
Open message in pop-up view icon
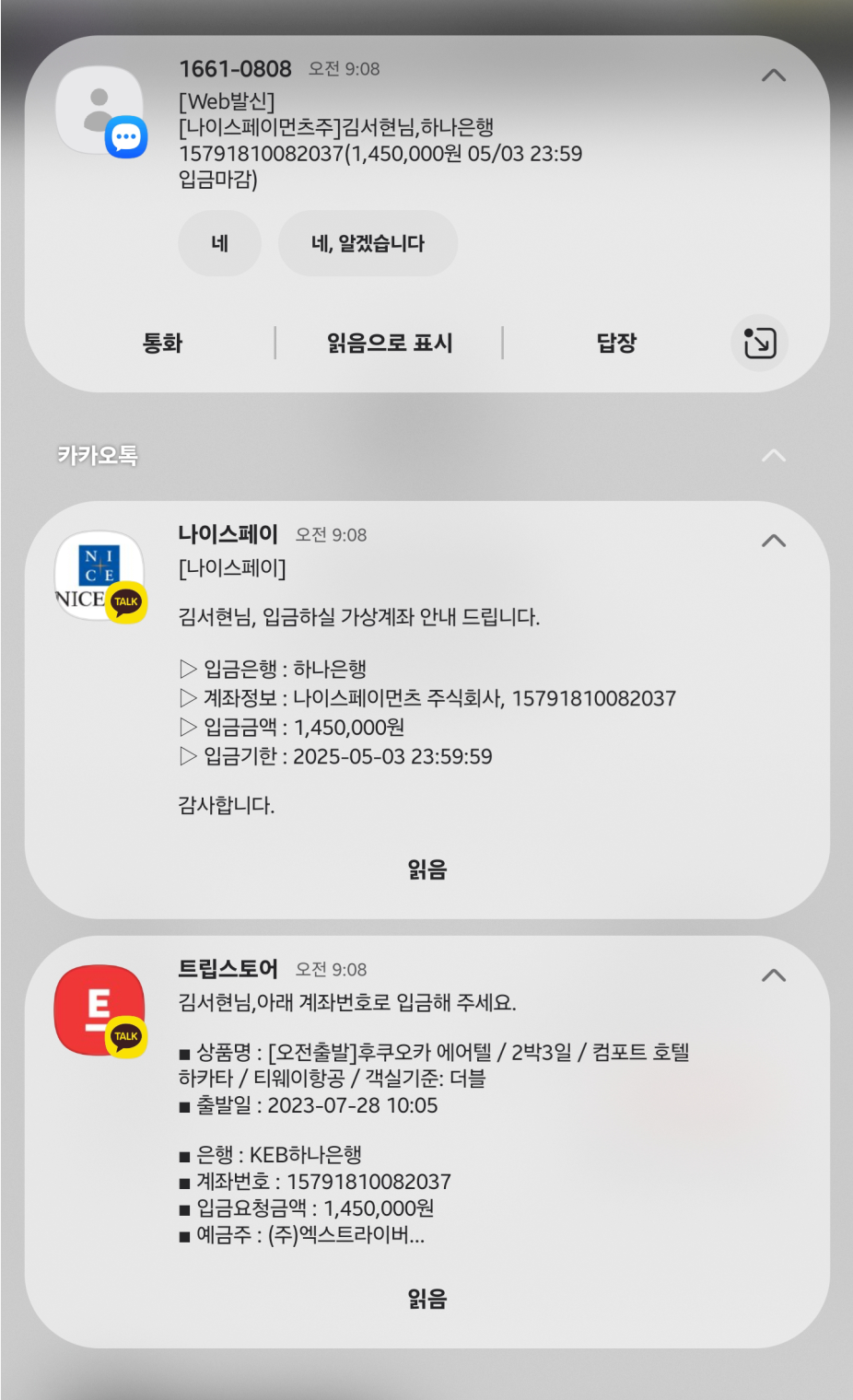(760, 343)
